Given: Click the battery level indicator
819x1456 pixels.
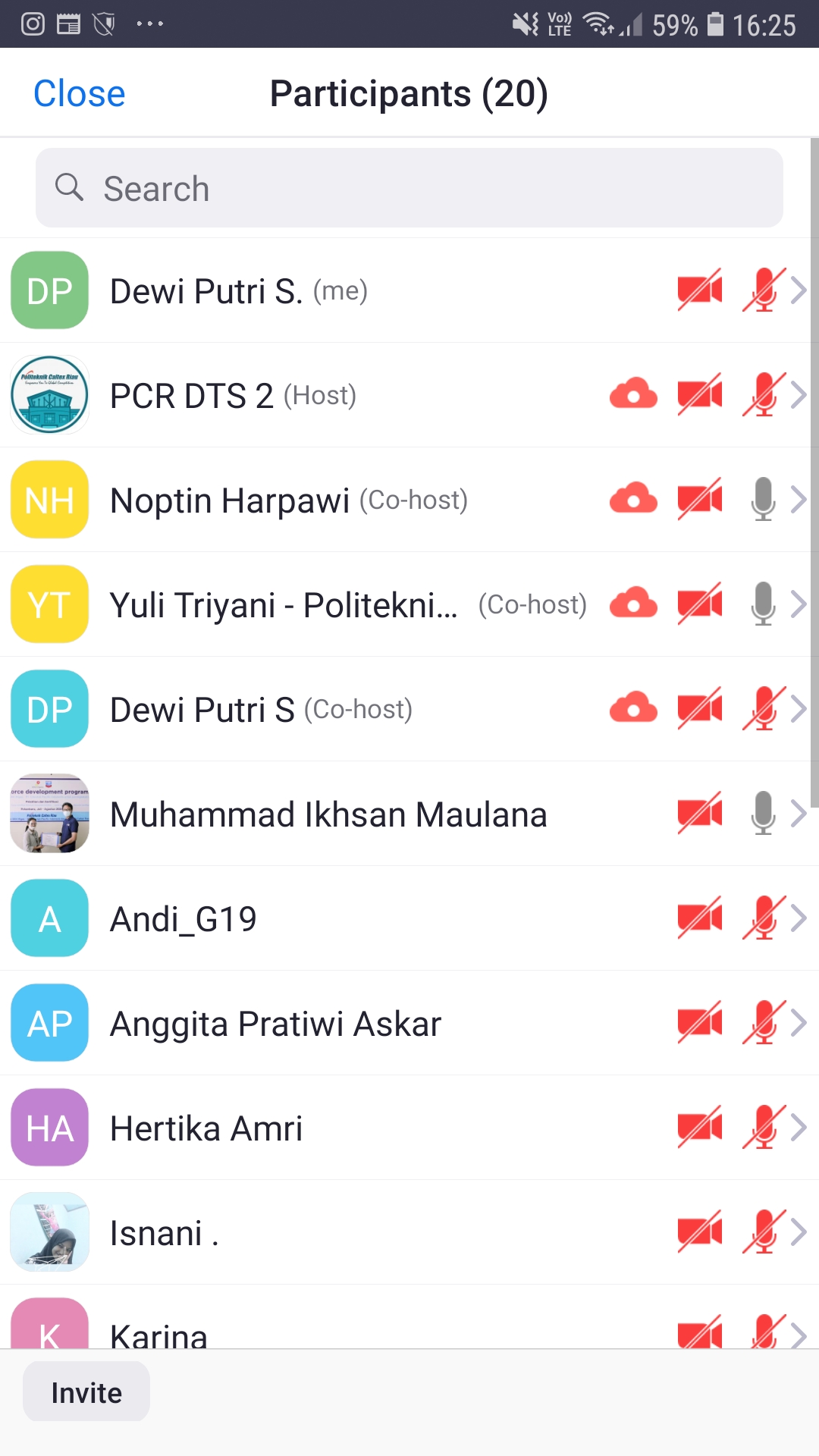Looking at the screenshot, I should coord(713,24).
